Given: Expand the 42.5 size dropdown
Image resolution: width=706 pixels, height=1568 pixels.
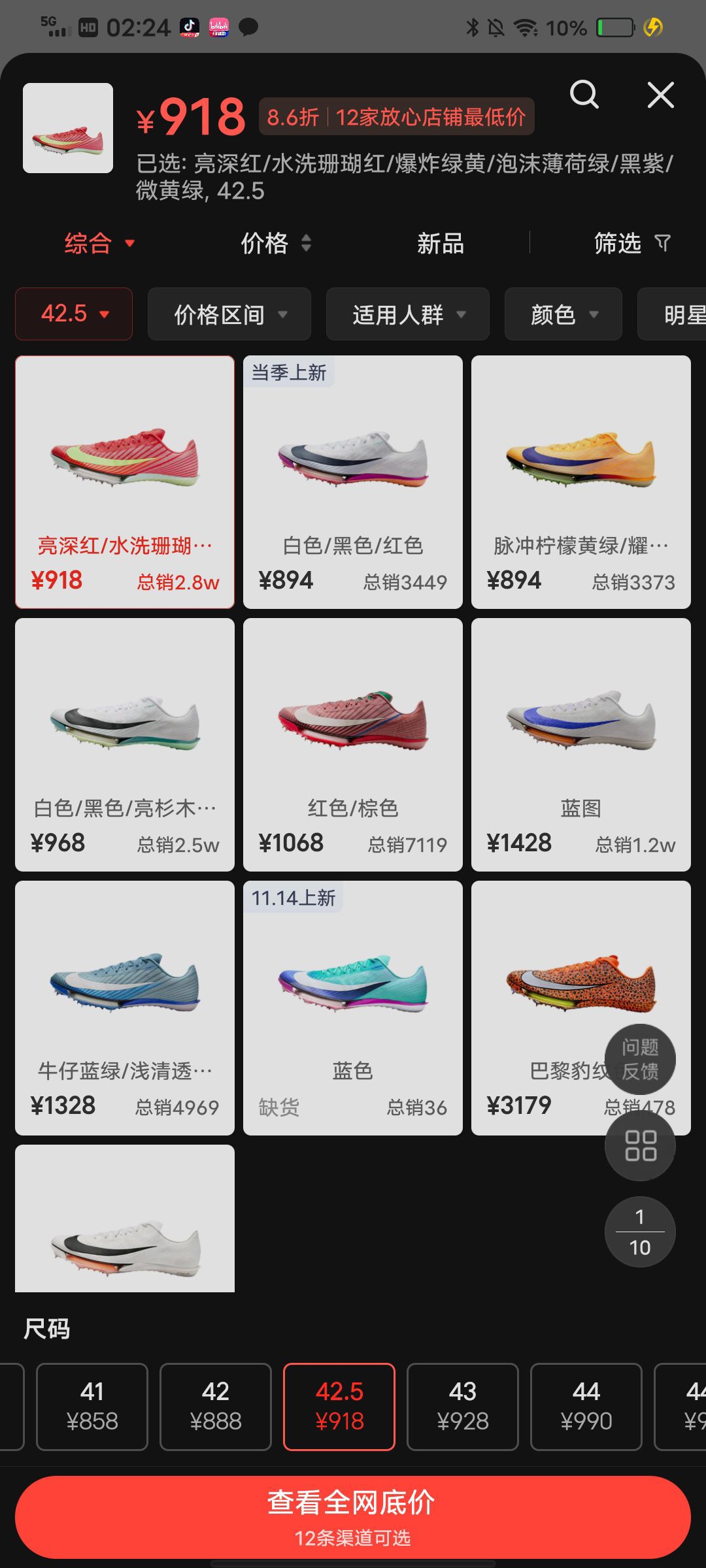Looking at the screenshot, I should click(74, 314).
